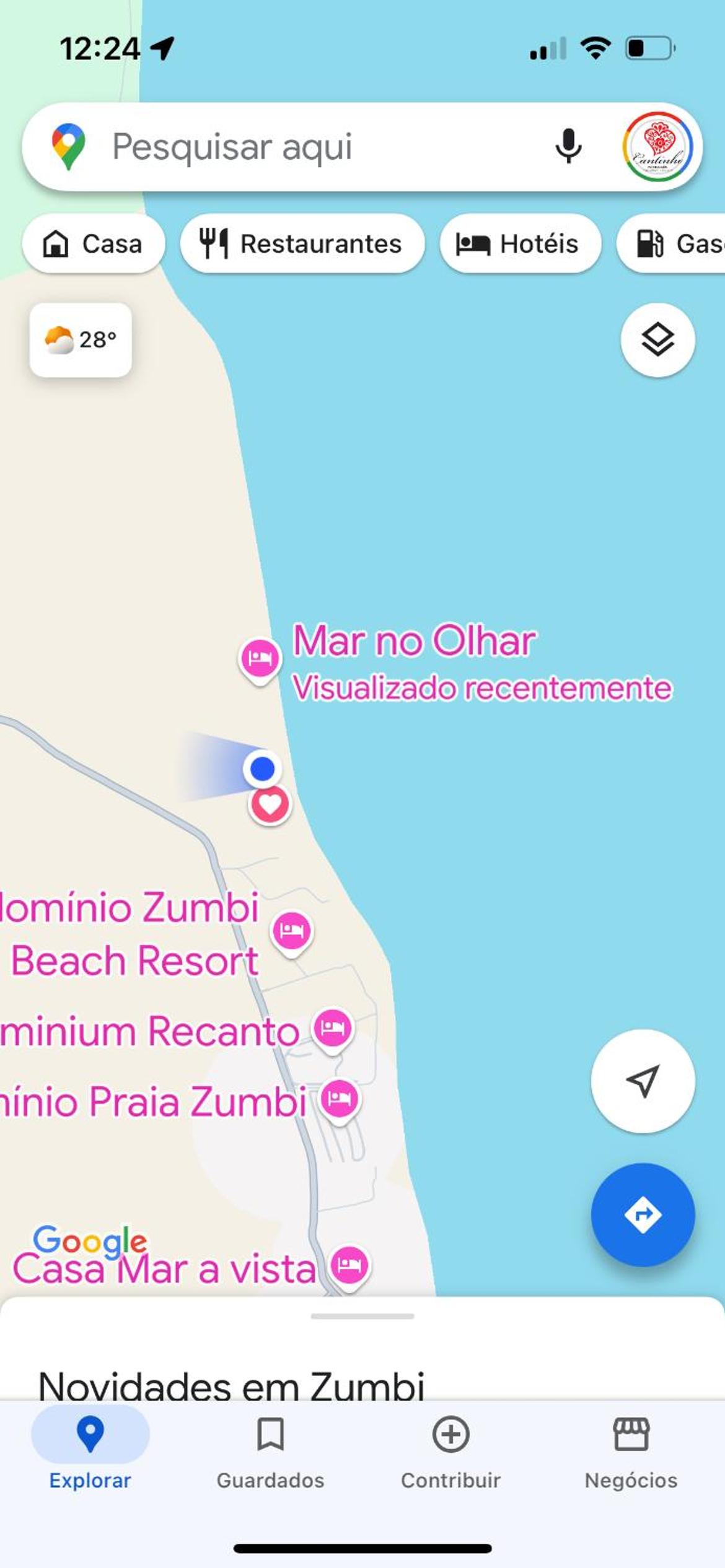The width and height of the screenshot is (725, 1568).
Task: Open the 28° weather widget
Action: [x=81, y=339]
